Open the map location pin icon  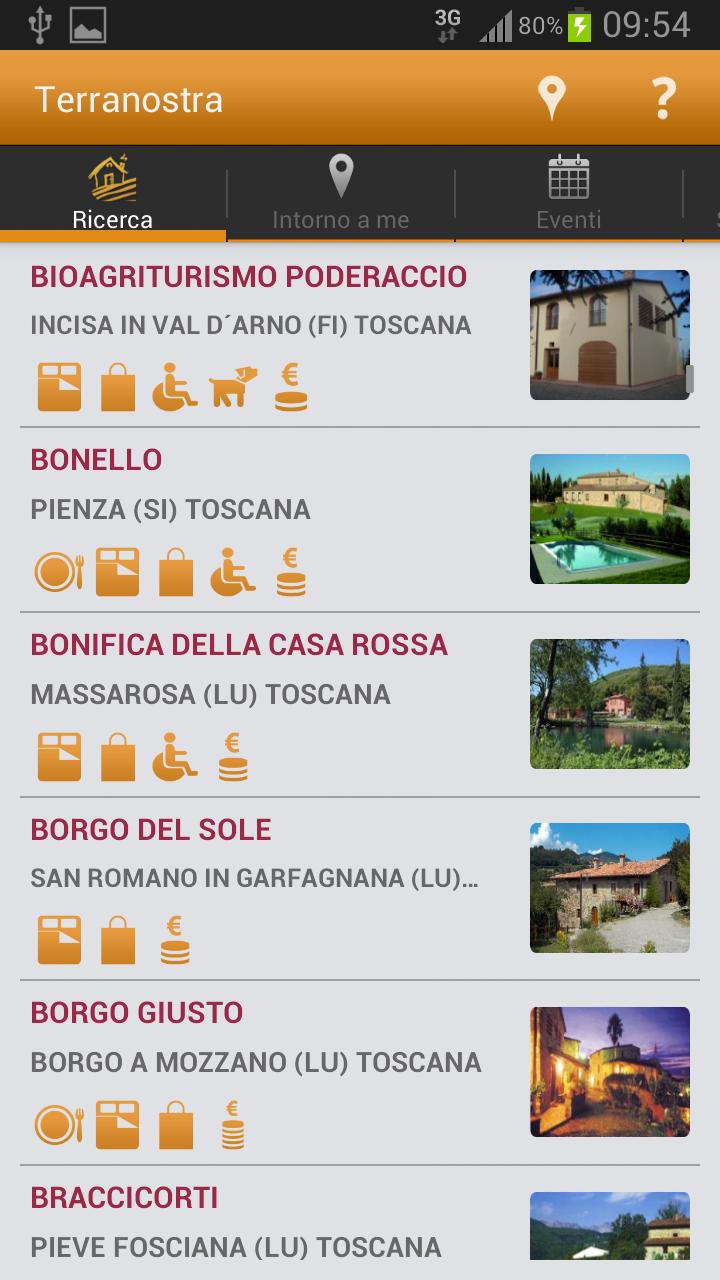point(552,98)
